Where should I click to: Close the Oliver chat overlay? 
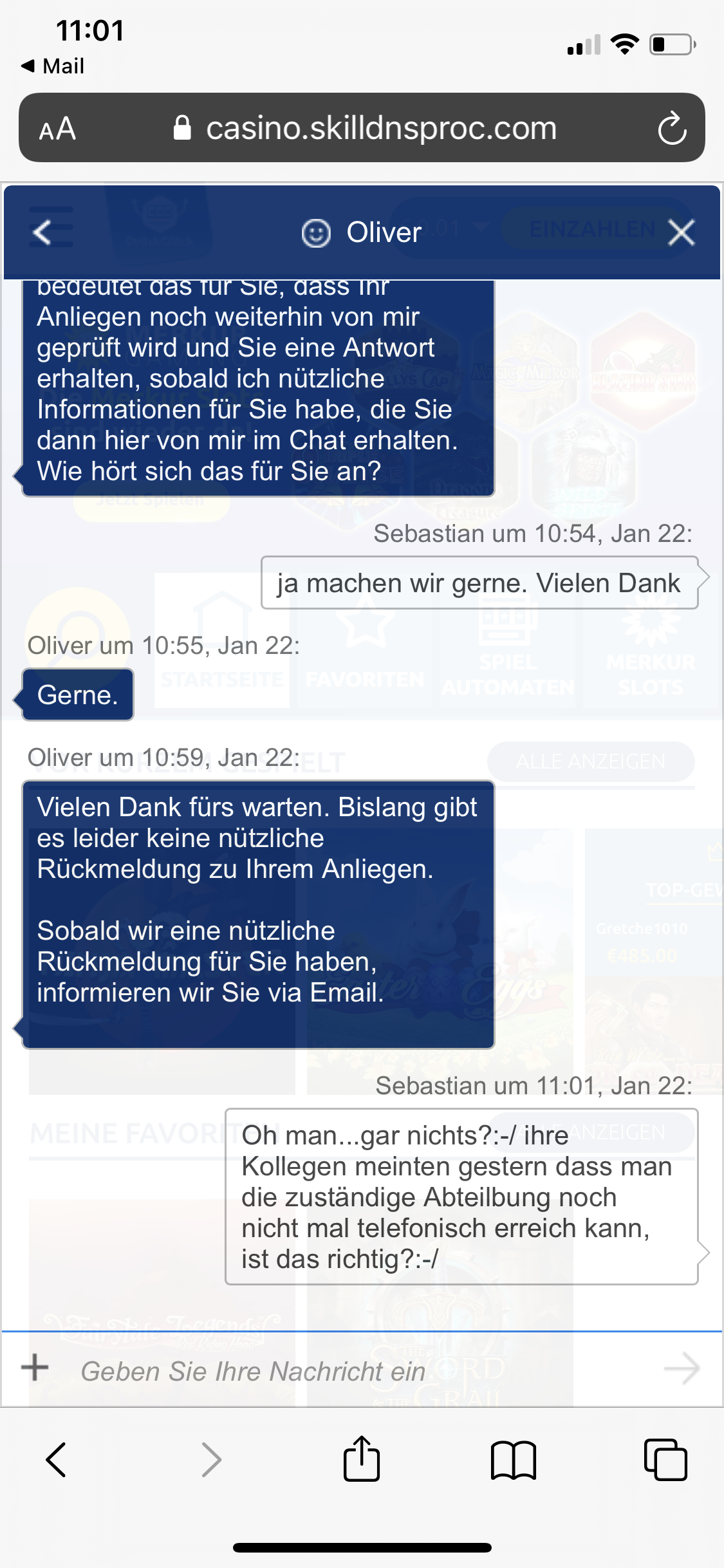681,232
